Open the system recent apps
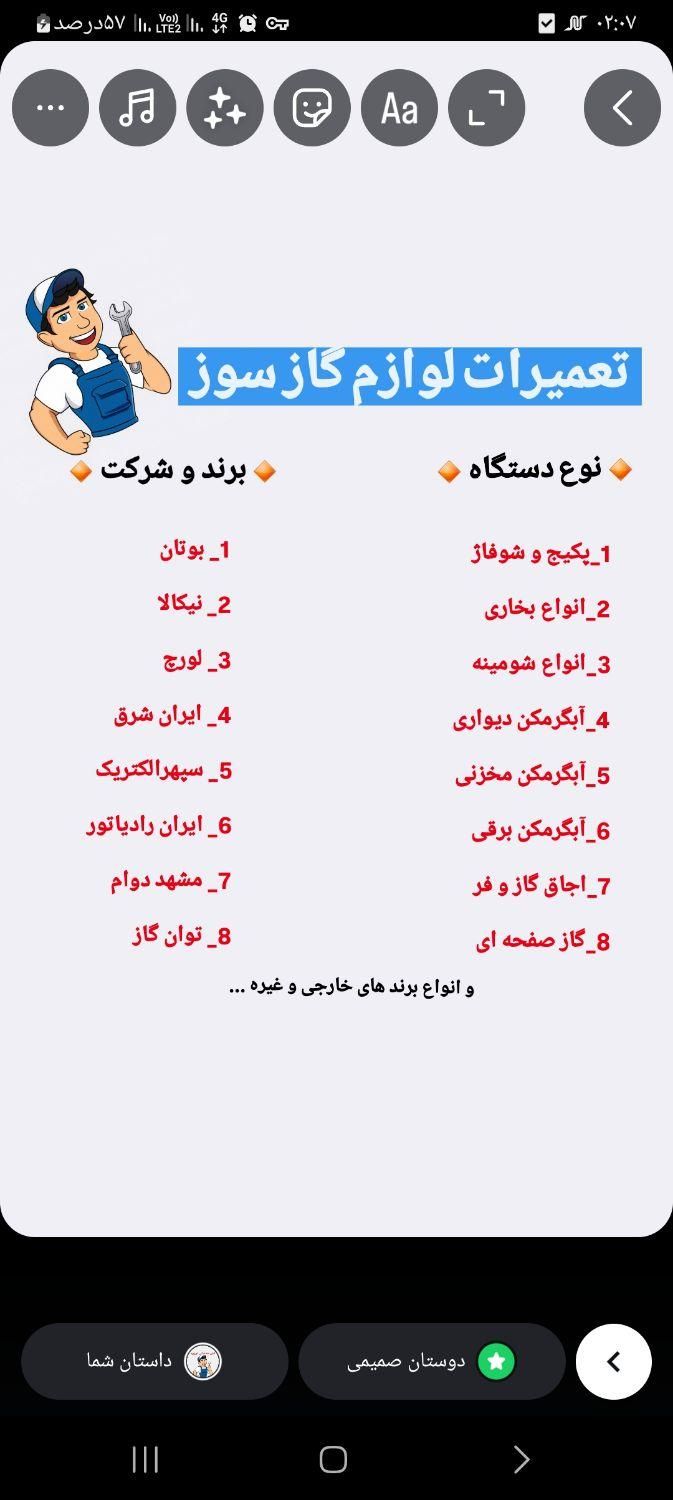Image resolution: width=673 pixels, height=1500 pixels. tap(146, 1460)
